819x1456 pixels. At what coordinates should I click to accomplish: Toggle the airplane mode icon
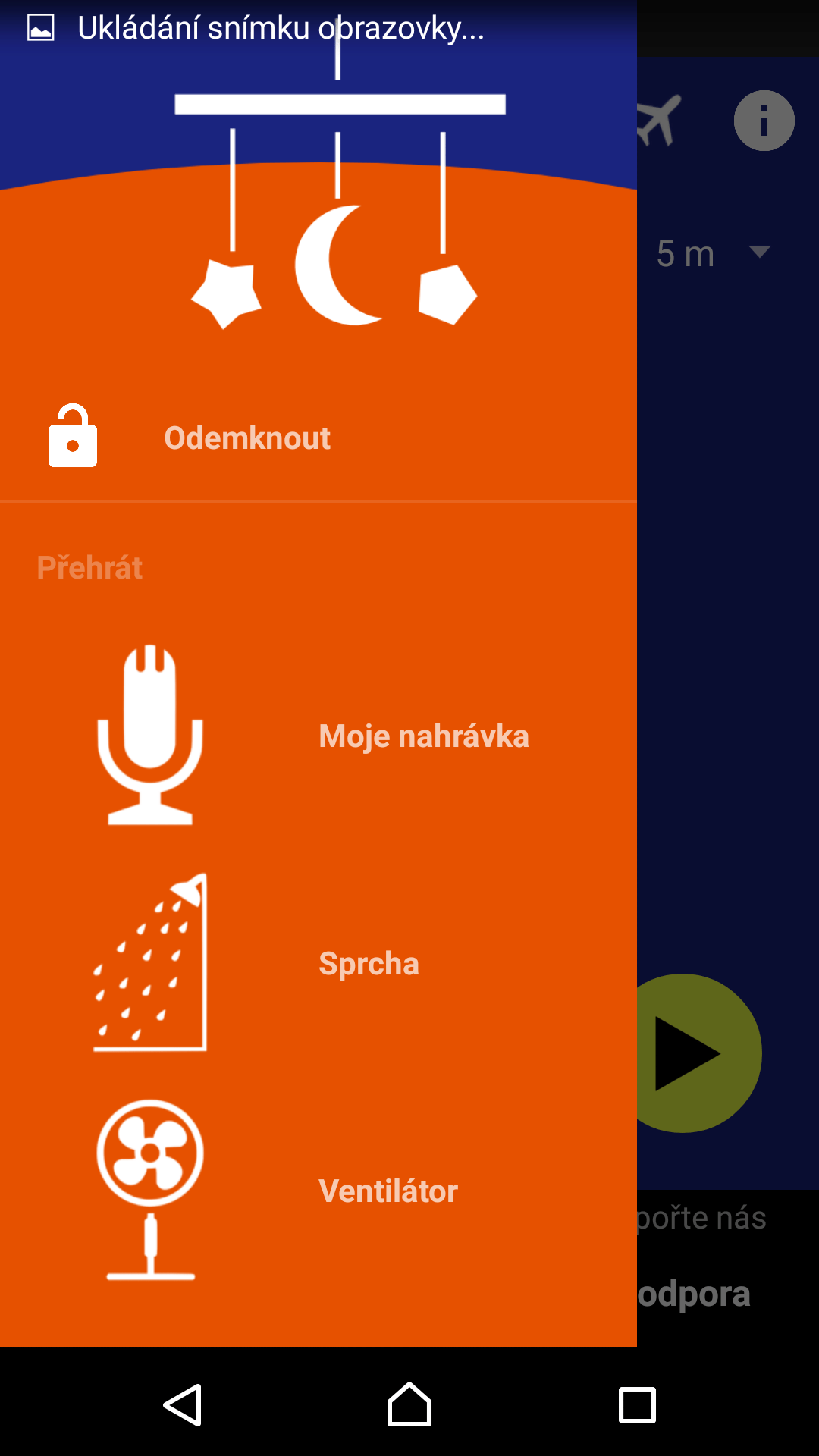click(658, 121)
